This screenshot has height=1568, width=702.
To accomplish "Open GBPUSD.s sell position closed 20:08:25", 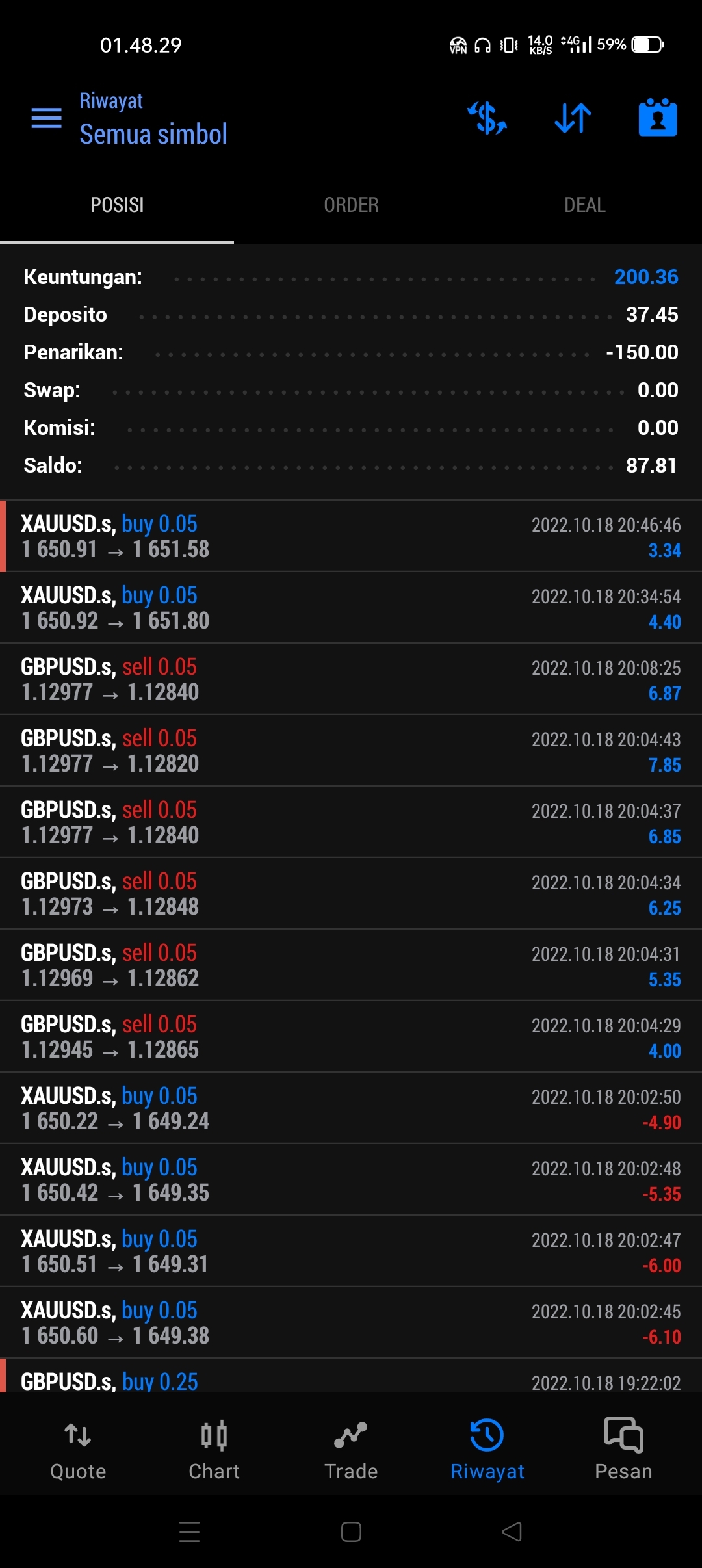I will coord(351,679).
